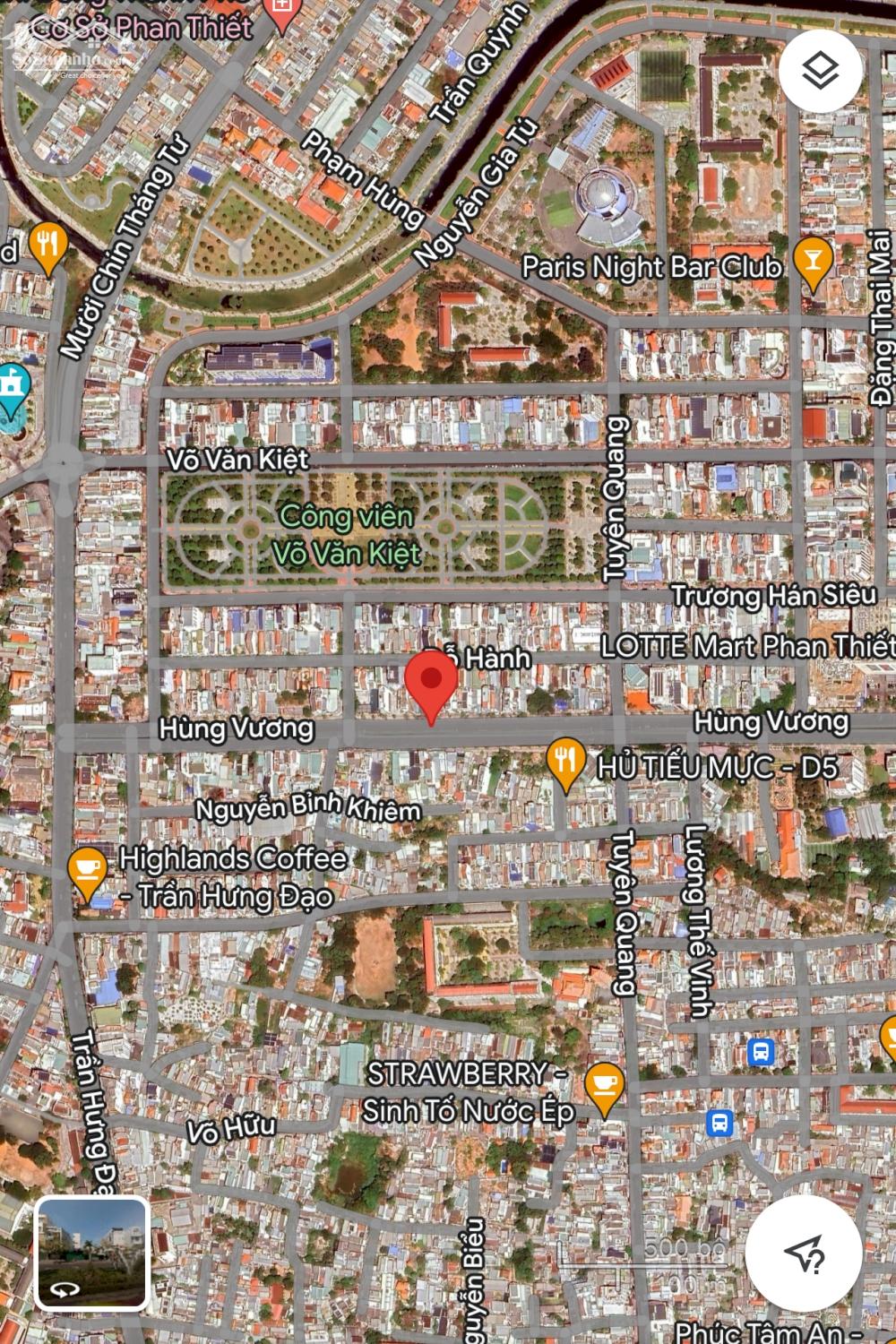Image resolution: width=896 pixels, height=1344 pixels.
Task: Select the red dropped pin
Action: [431, 682]
